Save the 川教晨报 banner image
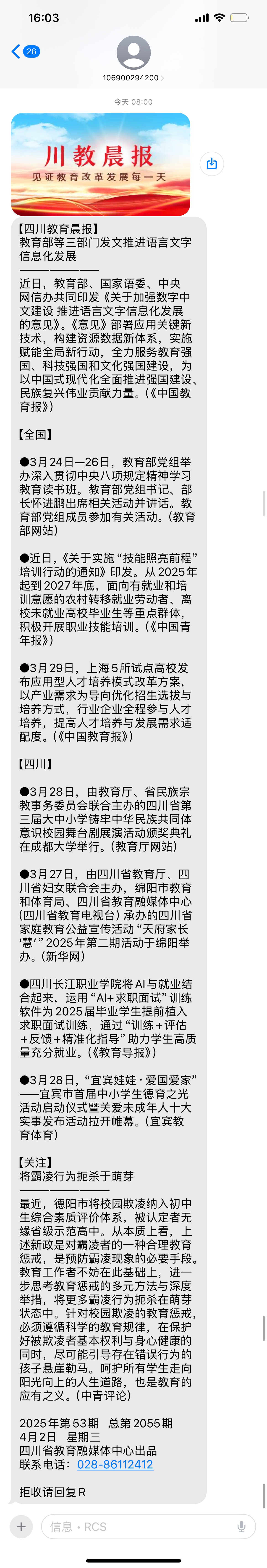Screen dimensions: 267x1568 pos(212,164)
